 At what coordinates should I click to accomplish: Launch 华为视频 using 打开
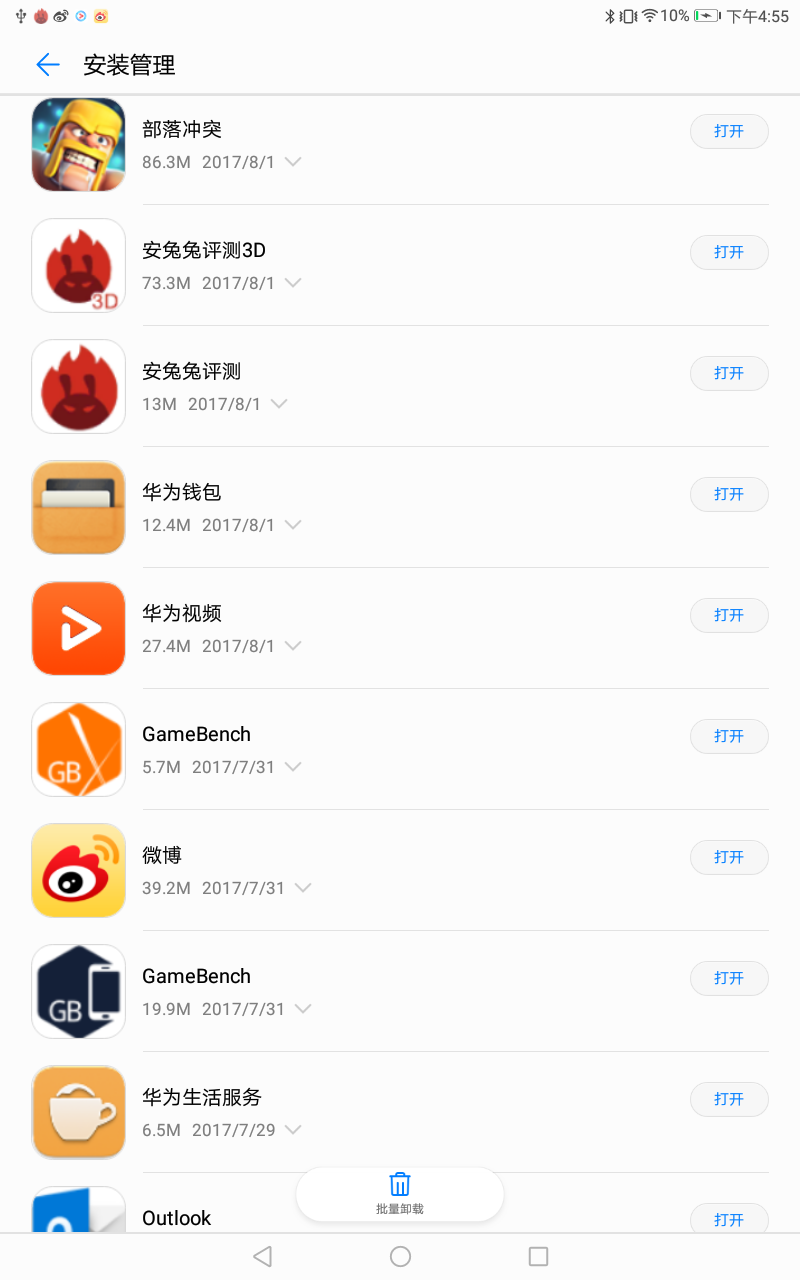pos(729,615)
